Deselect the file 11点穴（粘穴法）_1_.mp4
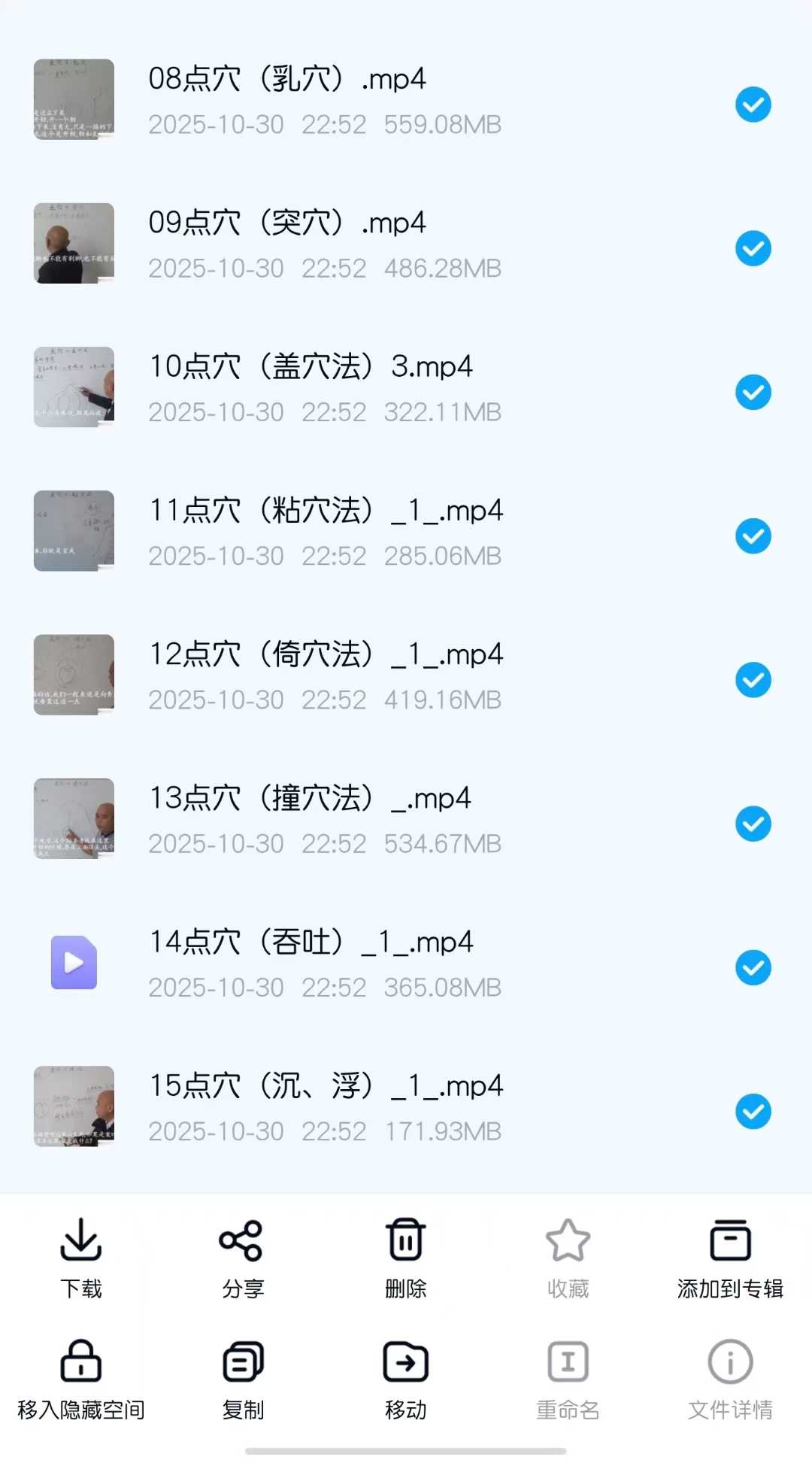The height and width of the screenshot is (1469, 812). pyautogui.click(x=753, y=536)
